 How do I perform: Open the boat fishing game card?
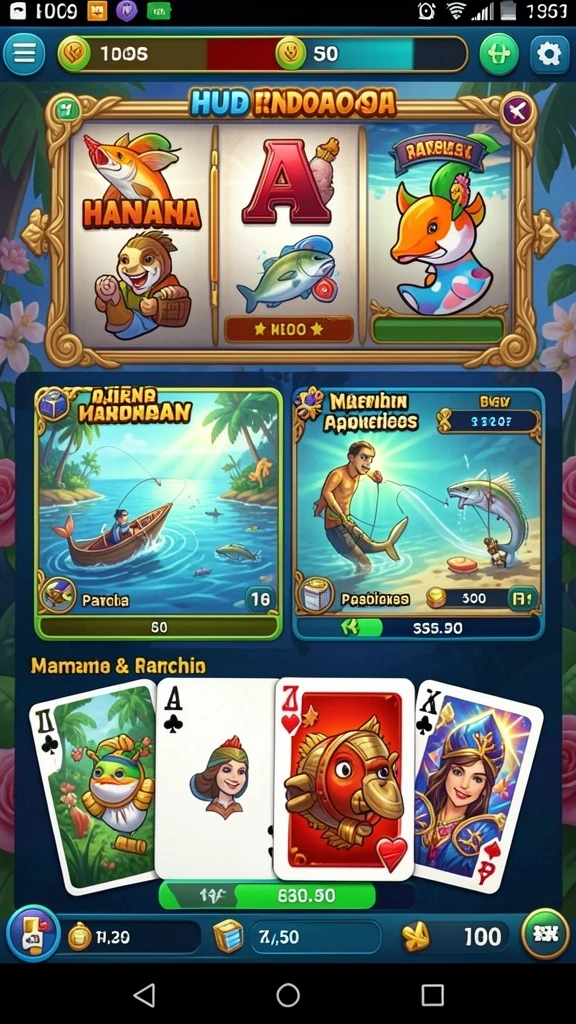pos(159,513)
